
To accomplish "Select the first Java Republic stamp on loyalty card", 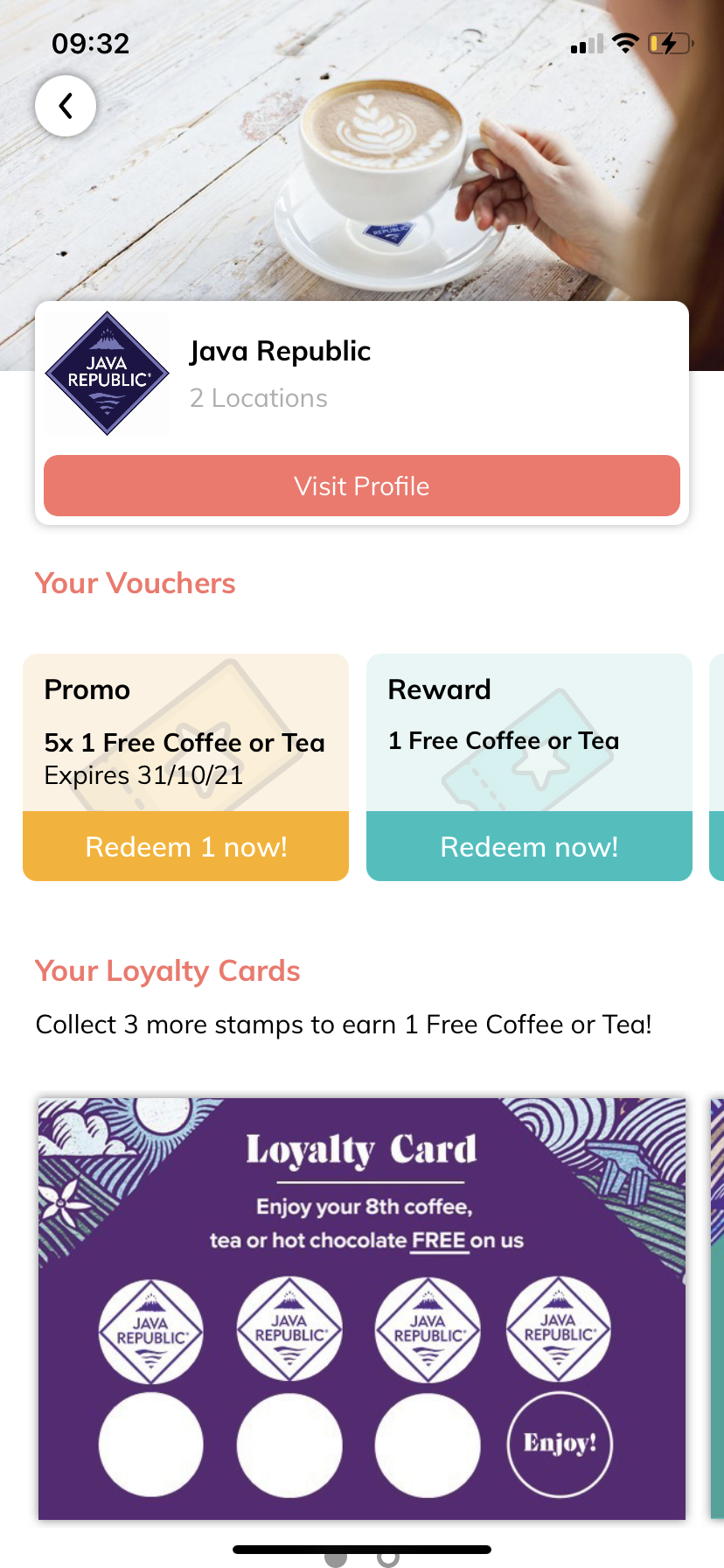I will coord(150,1330).
